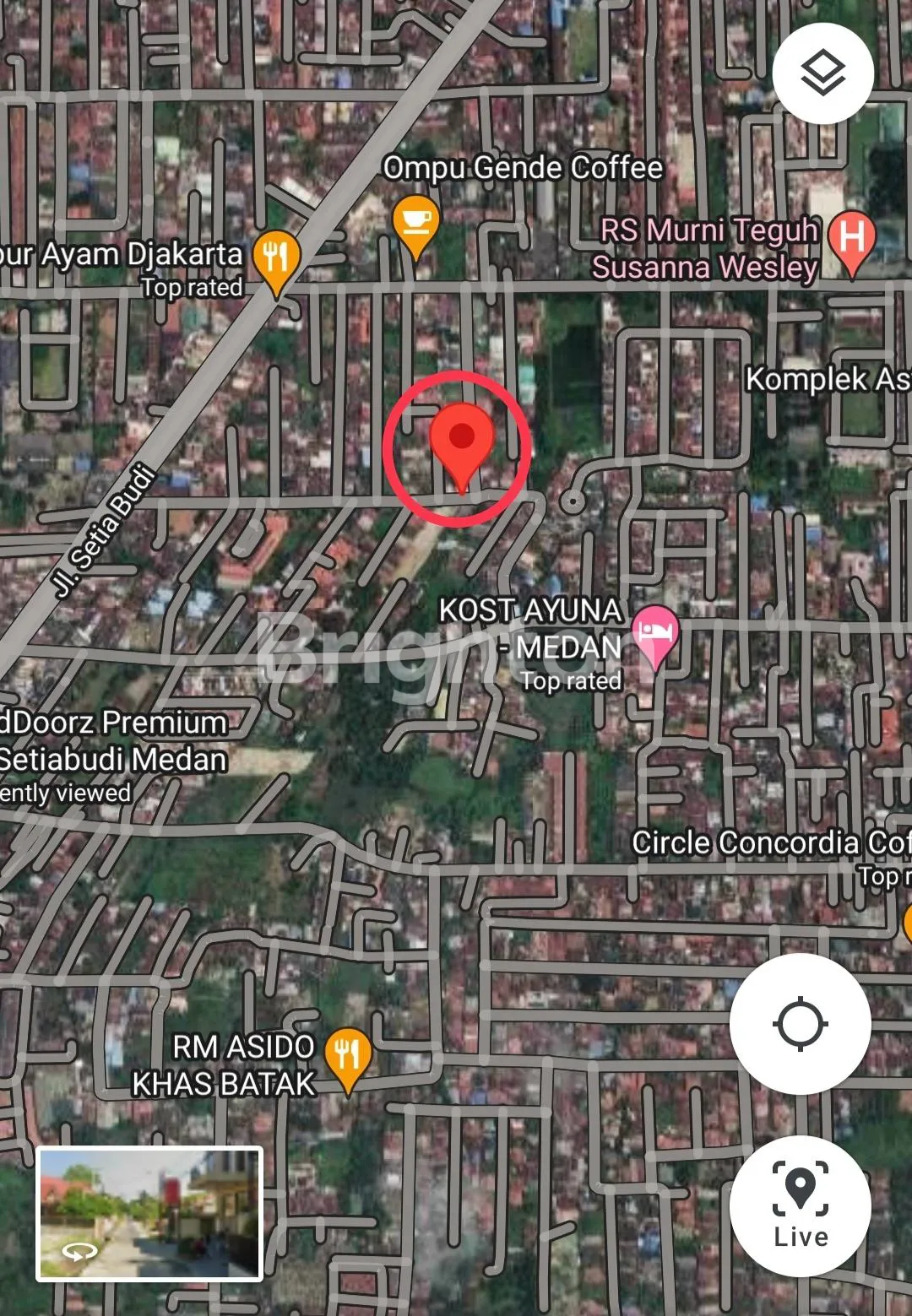912x1316 pixels.
Task: Select the Ompu Gende Coffee marker
Action: pos(415,223)
